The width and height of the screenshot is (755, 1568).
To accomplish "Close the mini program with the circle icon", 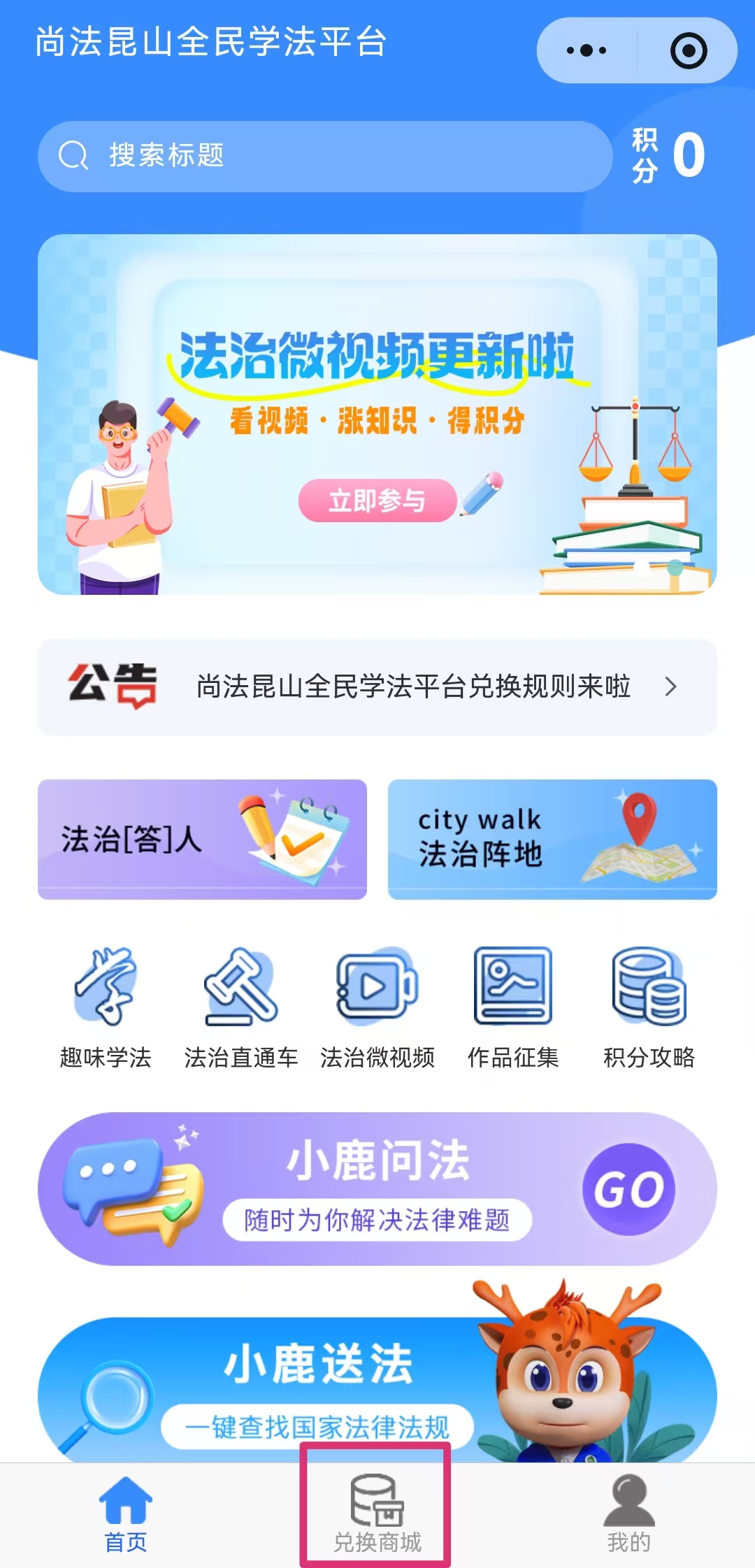I will (x=688, y=50).
